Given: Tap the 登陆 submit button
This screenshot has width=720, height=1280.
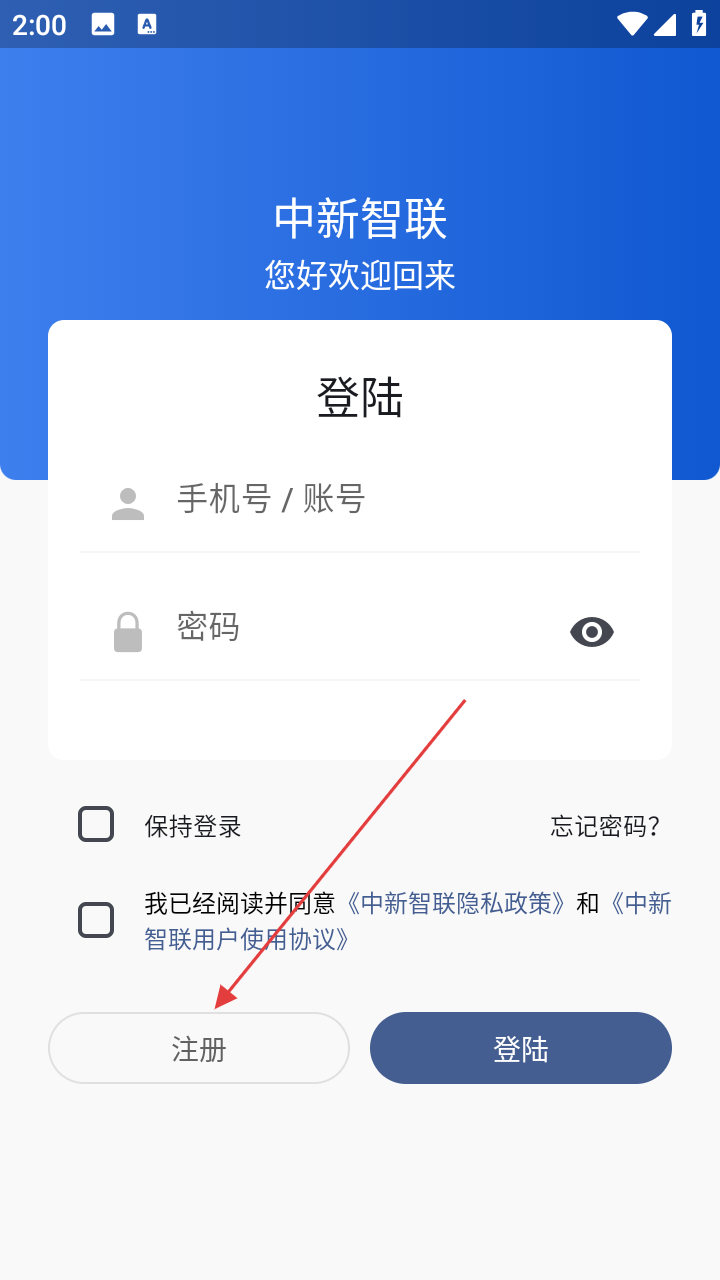Looking at the screenshot, I should click(x=521, y=1048).
